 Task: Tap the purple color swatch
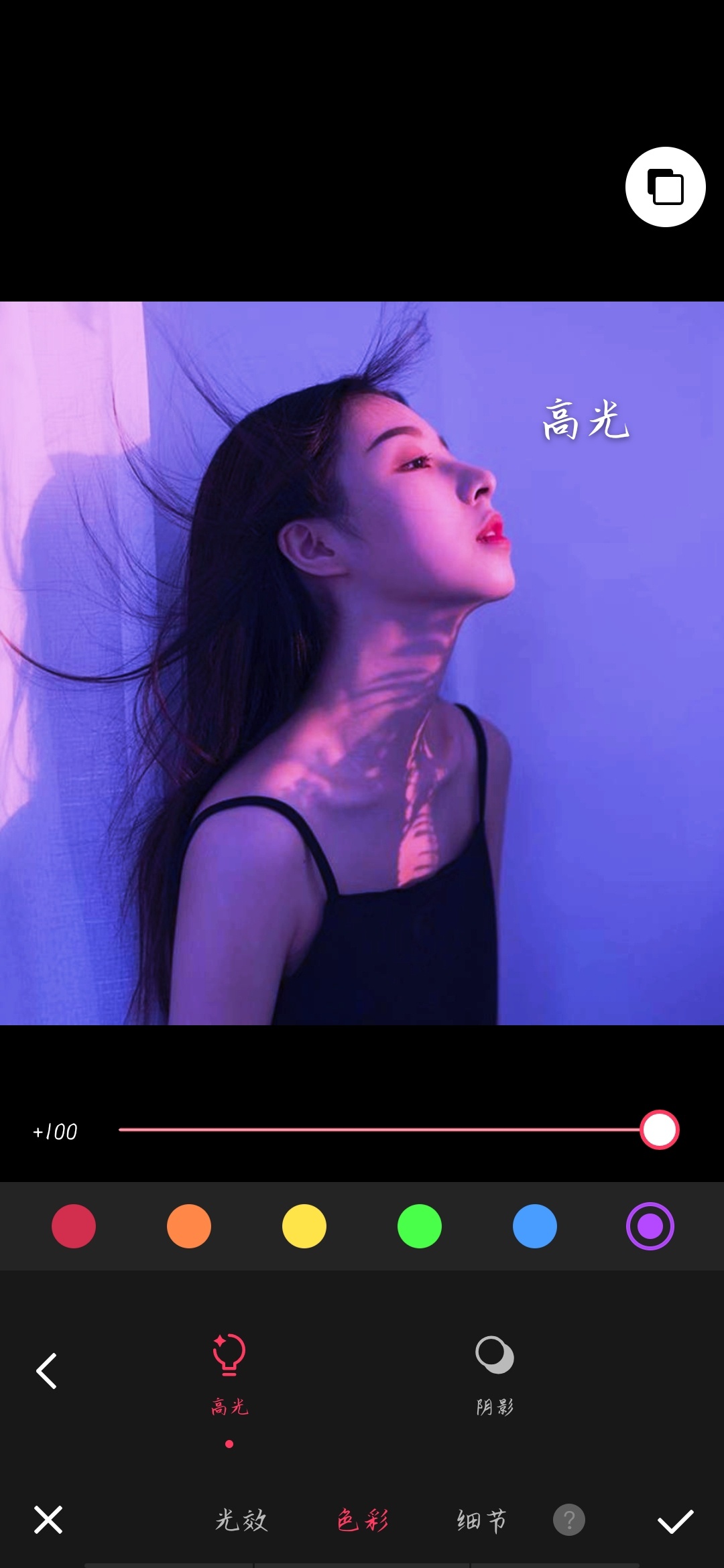pyautogui.click(x=650, y=1226)
